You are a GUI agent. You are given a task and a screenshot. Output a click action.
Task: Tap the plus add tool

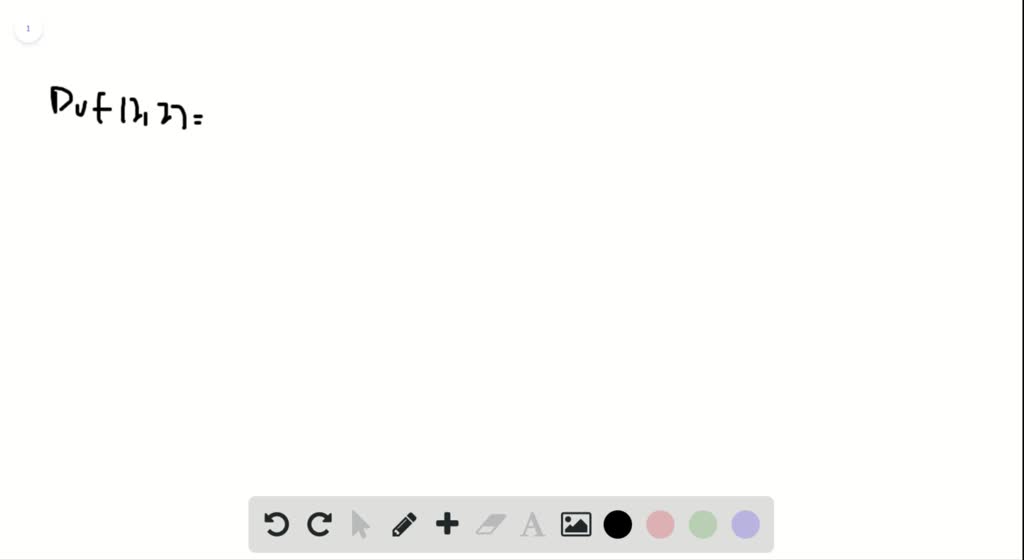447,524
